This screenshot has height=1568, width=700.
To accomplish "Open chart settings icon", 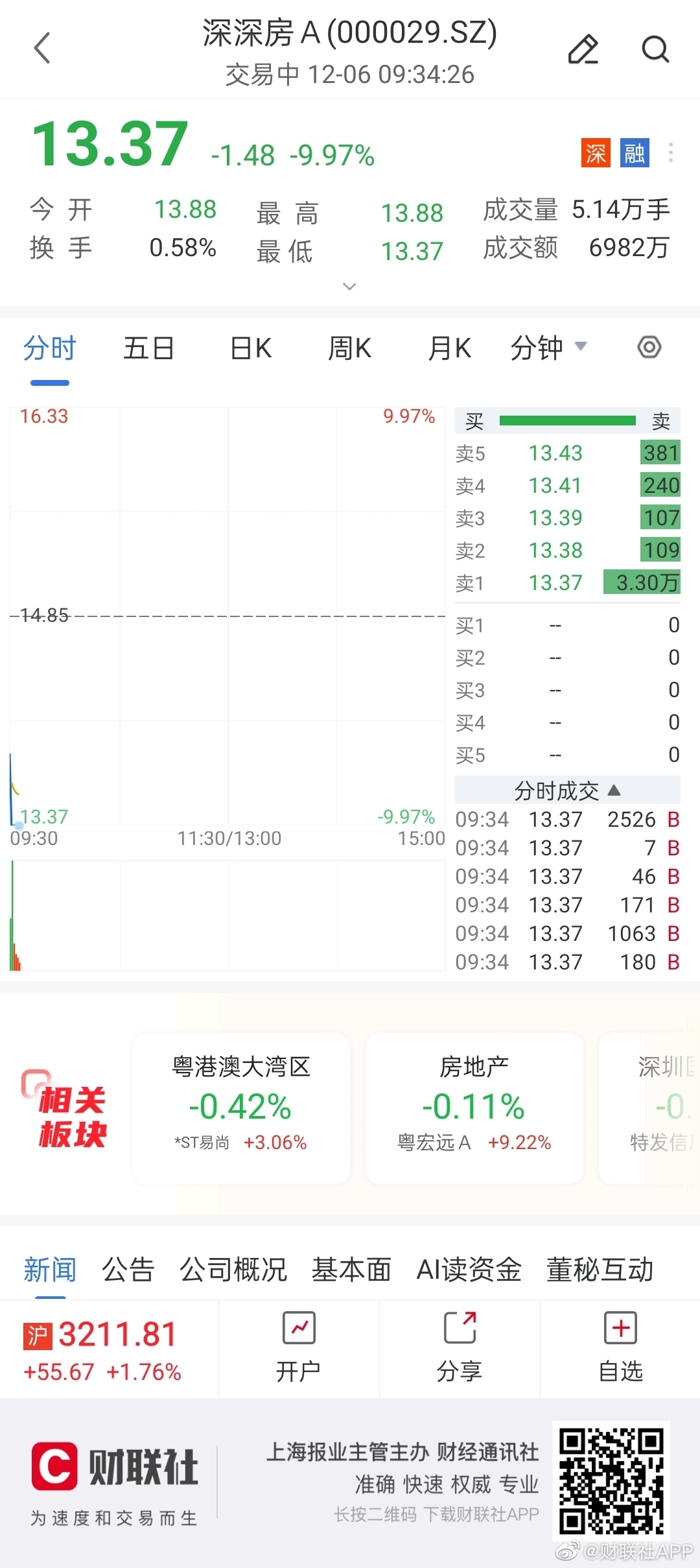I will click(x=649, y=347).
